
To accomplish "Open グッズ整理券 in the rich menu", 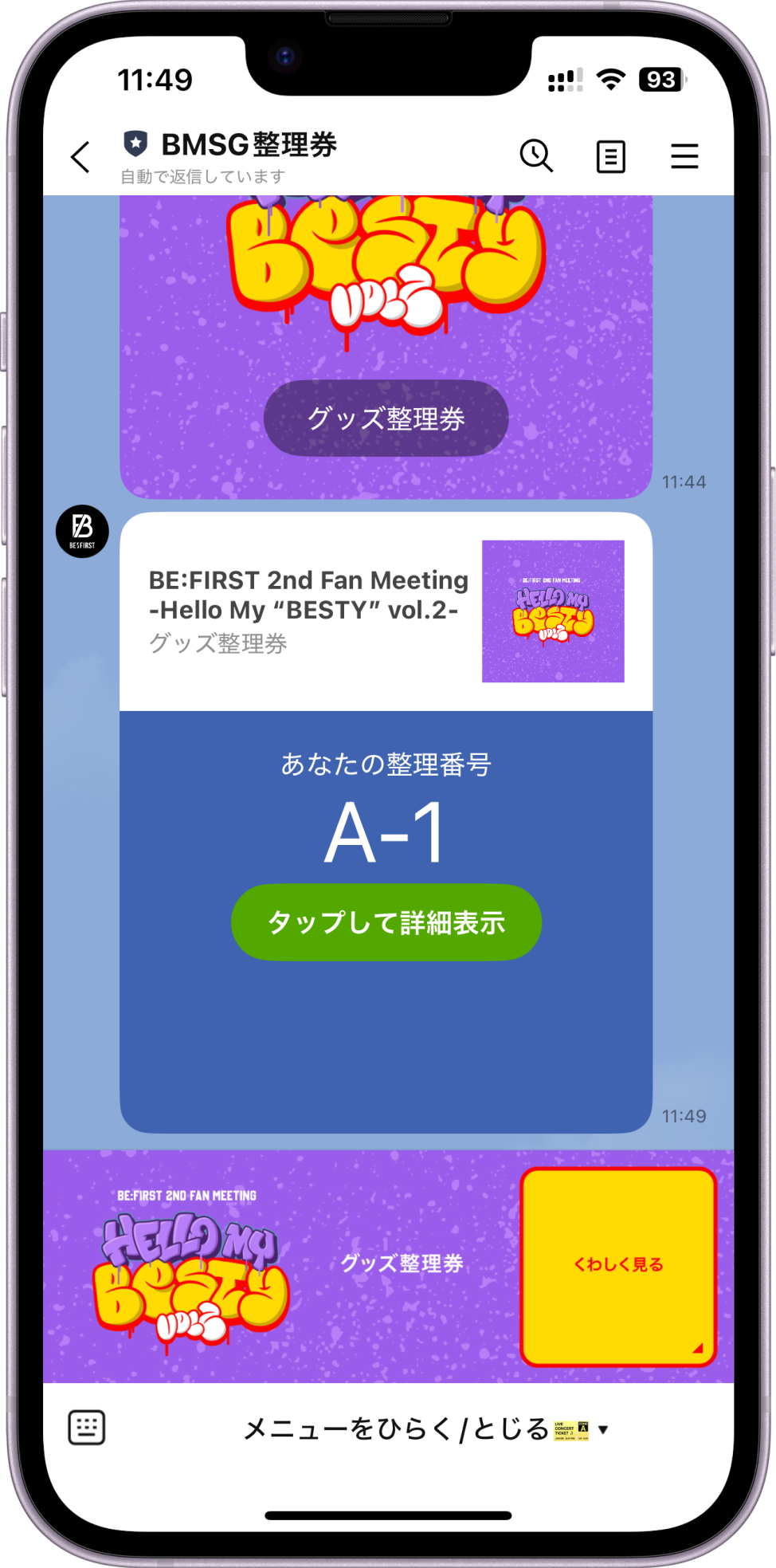I will tap(402, 1263).
